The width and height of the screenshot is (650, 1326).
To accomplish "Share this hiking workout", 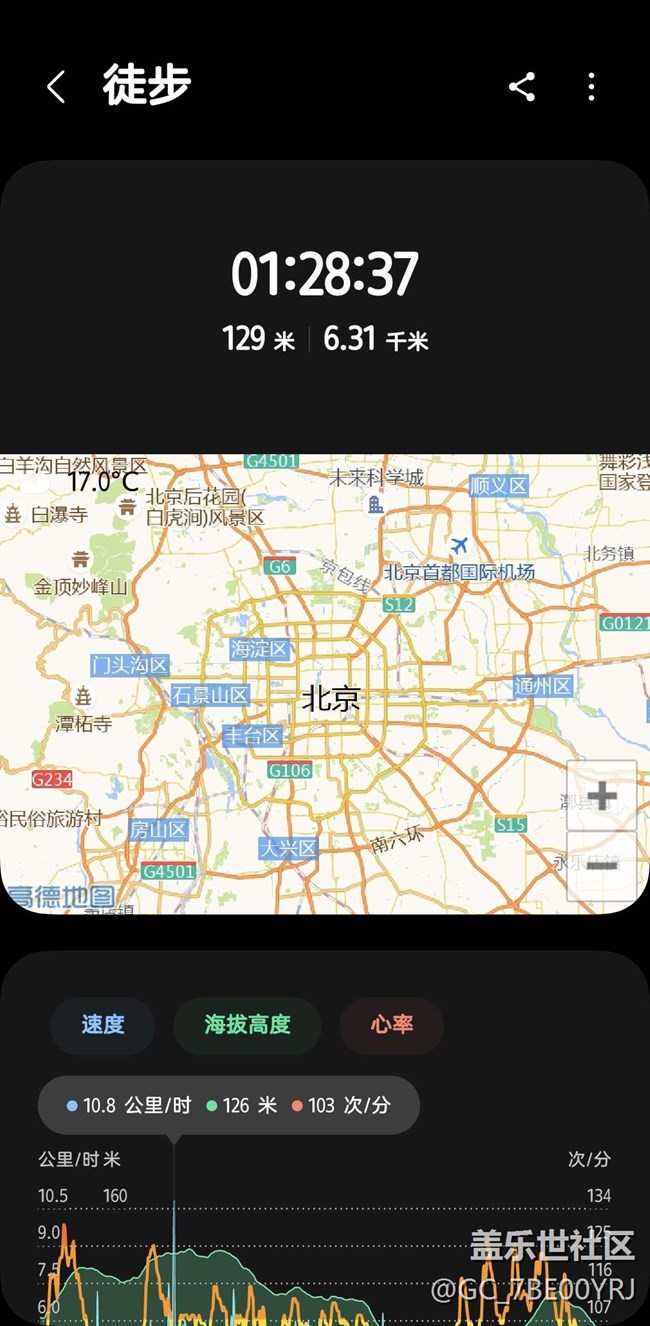I will pos(522,87).
